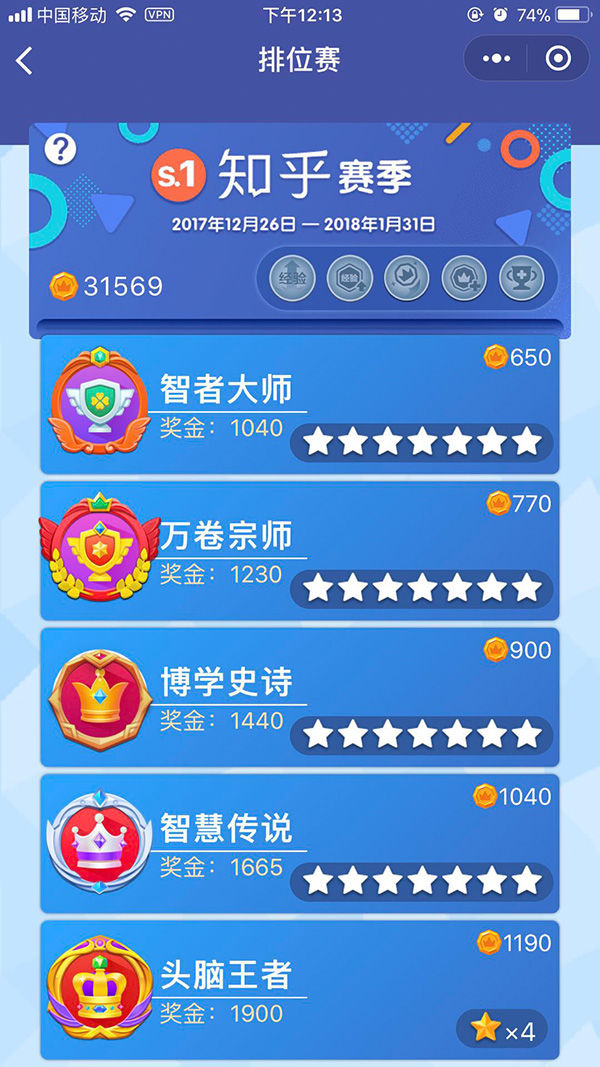
Task: Close the mini program with the circle button
Action: [x=558, y=60]
